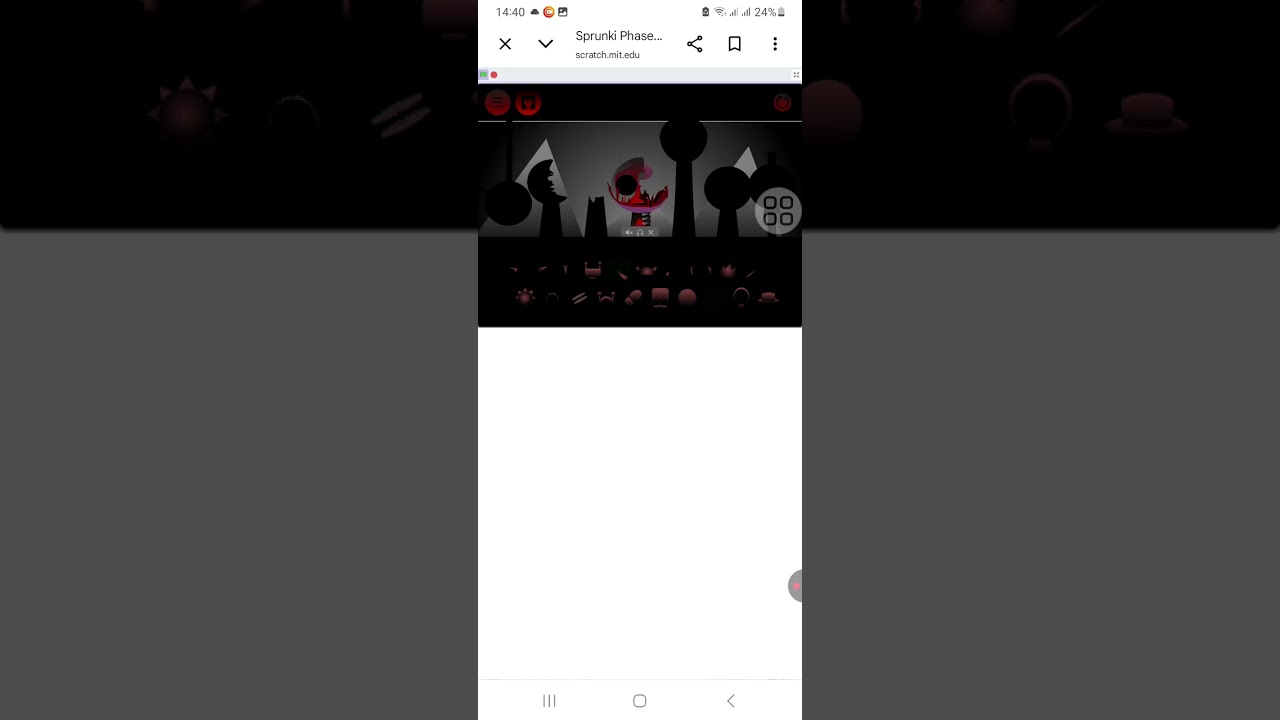Solo the active character with headphones icon
The height and width of the screenshot is (720, 1280).
click(x=640, y=232)
